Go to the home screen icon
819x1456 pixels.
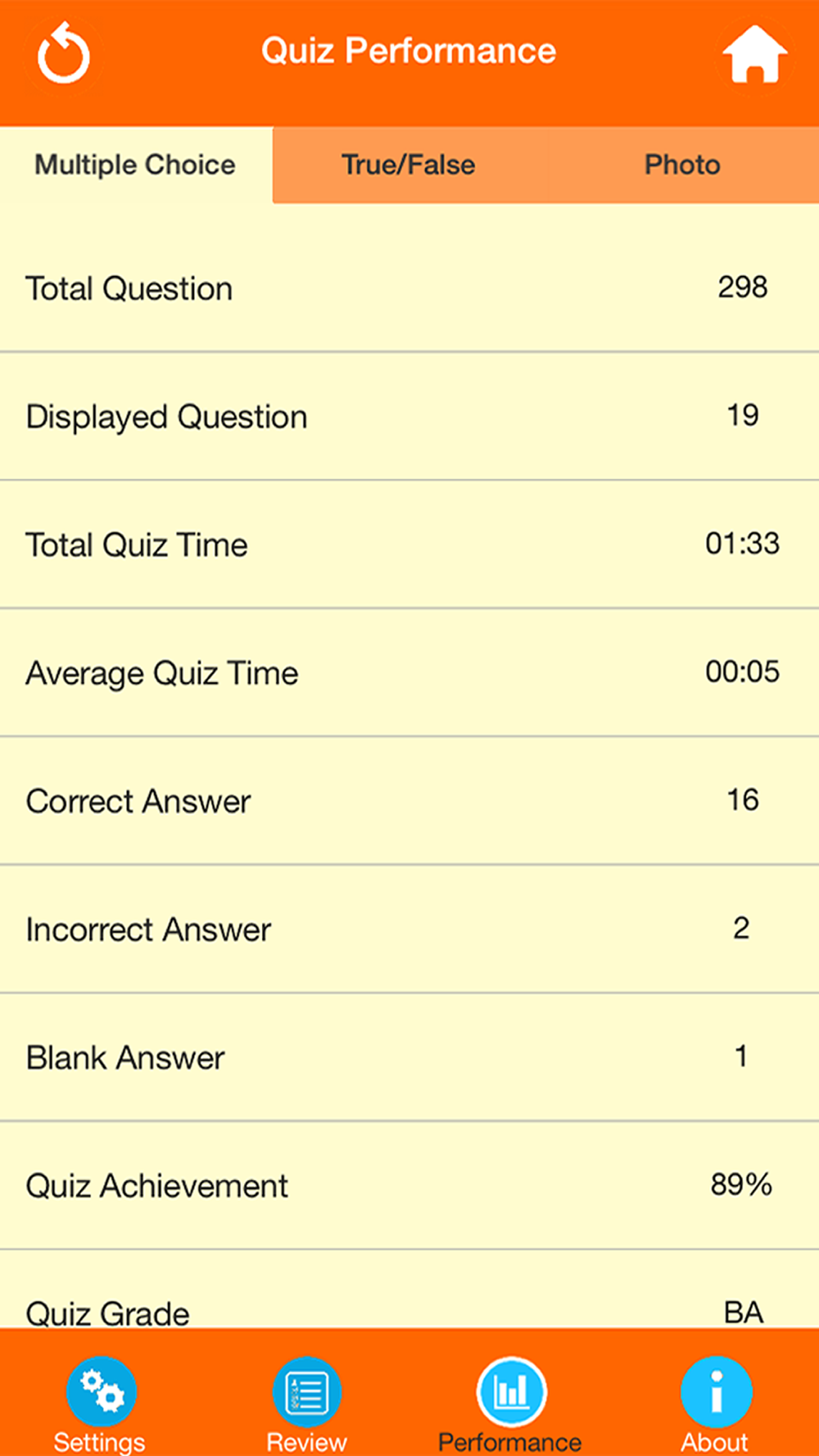[x=754, y=54]
